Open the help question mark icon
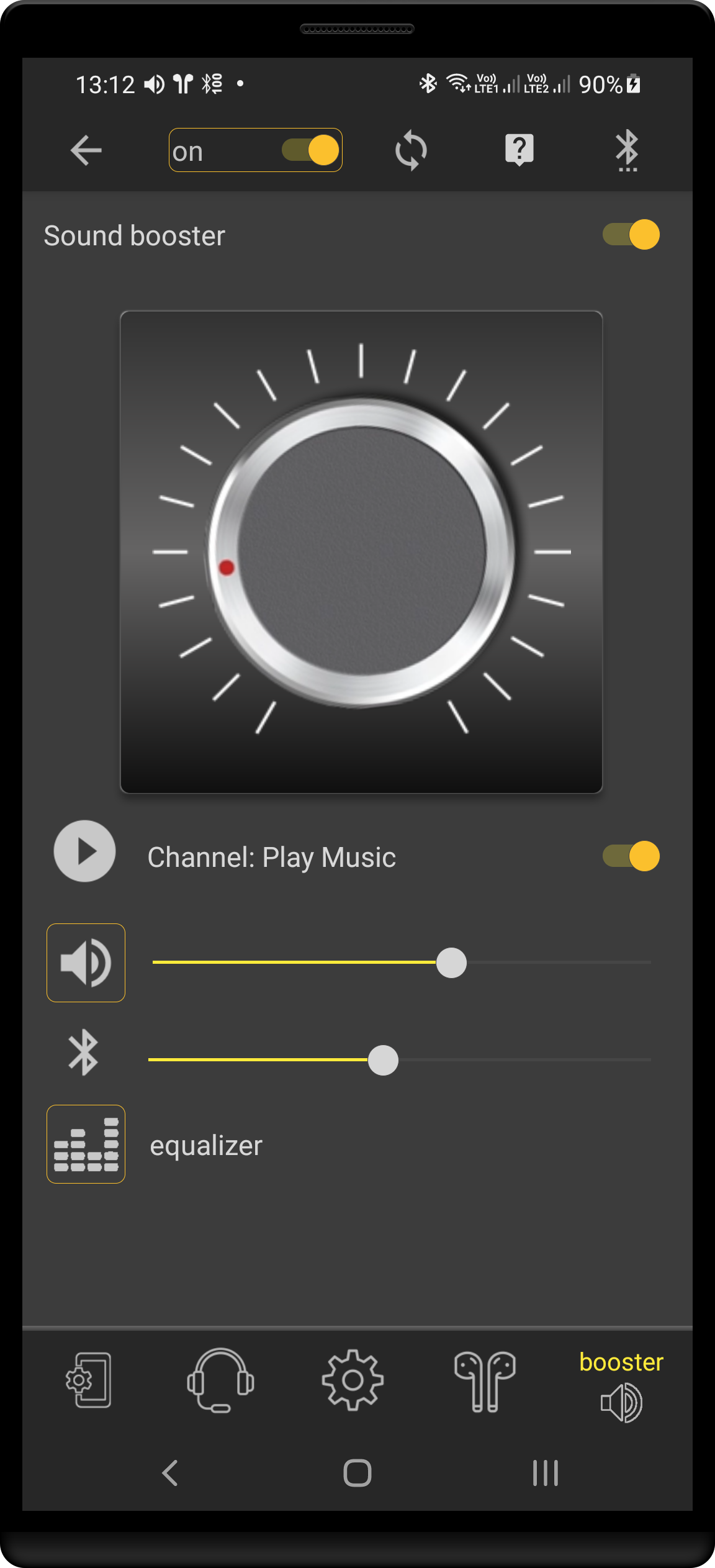Viewport: 715px width, 1568px height. click(x=519, y=150)
